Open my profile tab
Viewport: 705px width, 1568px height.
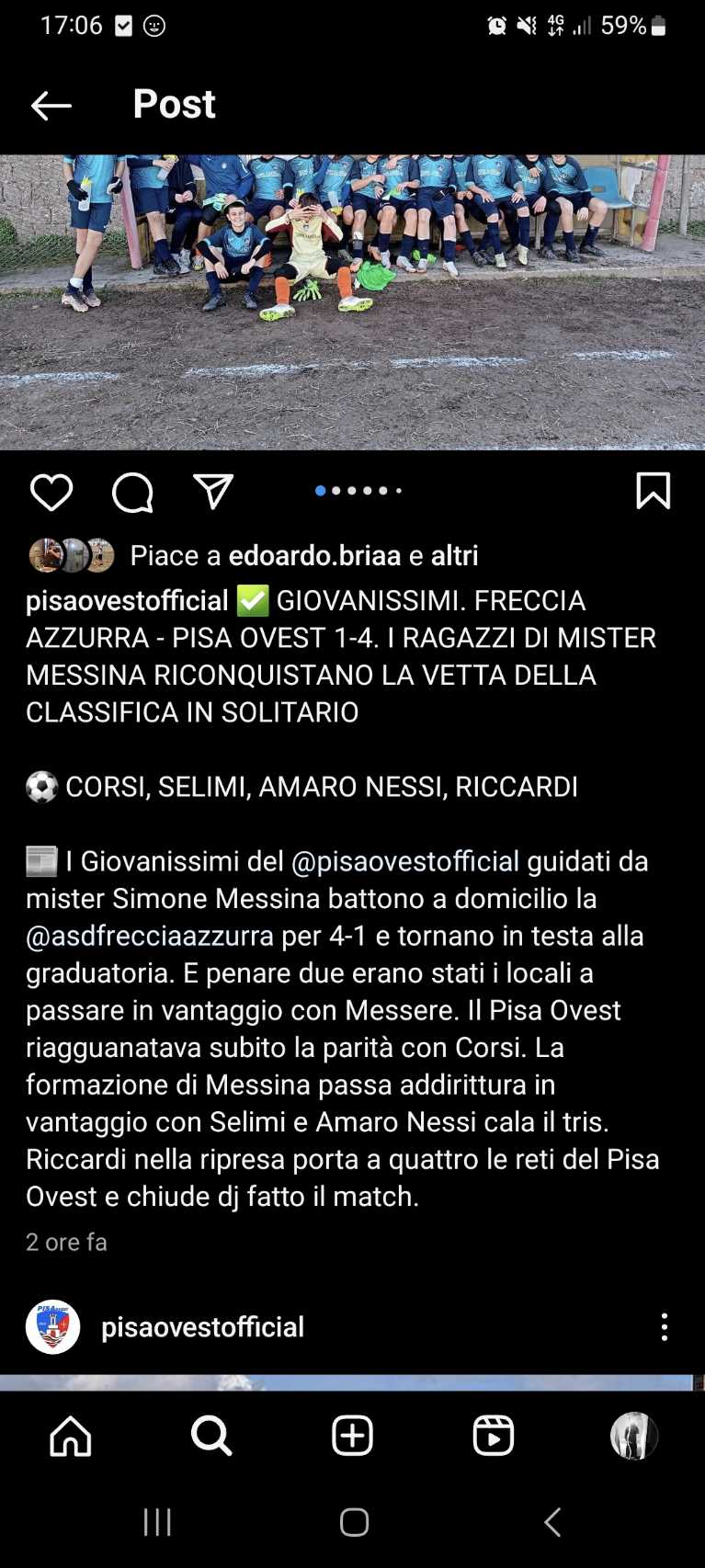click(634, 1436)
